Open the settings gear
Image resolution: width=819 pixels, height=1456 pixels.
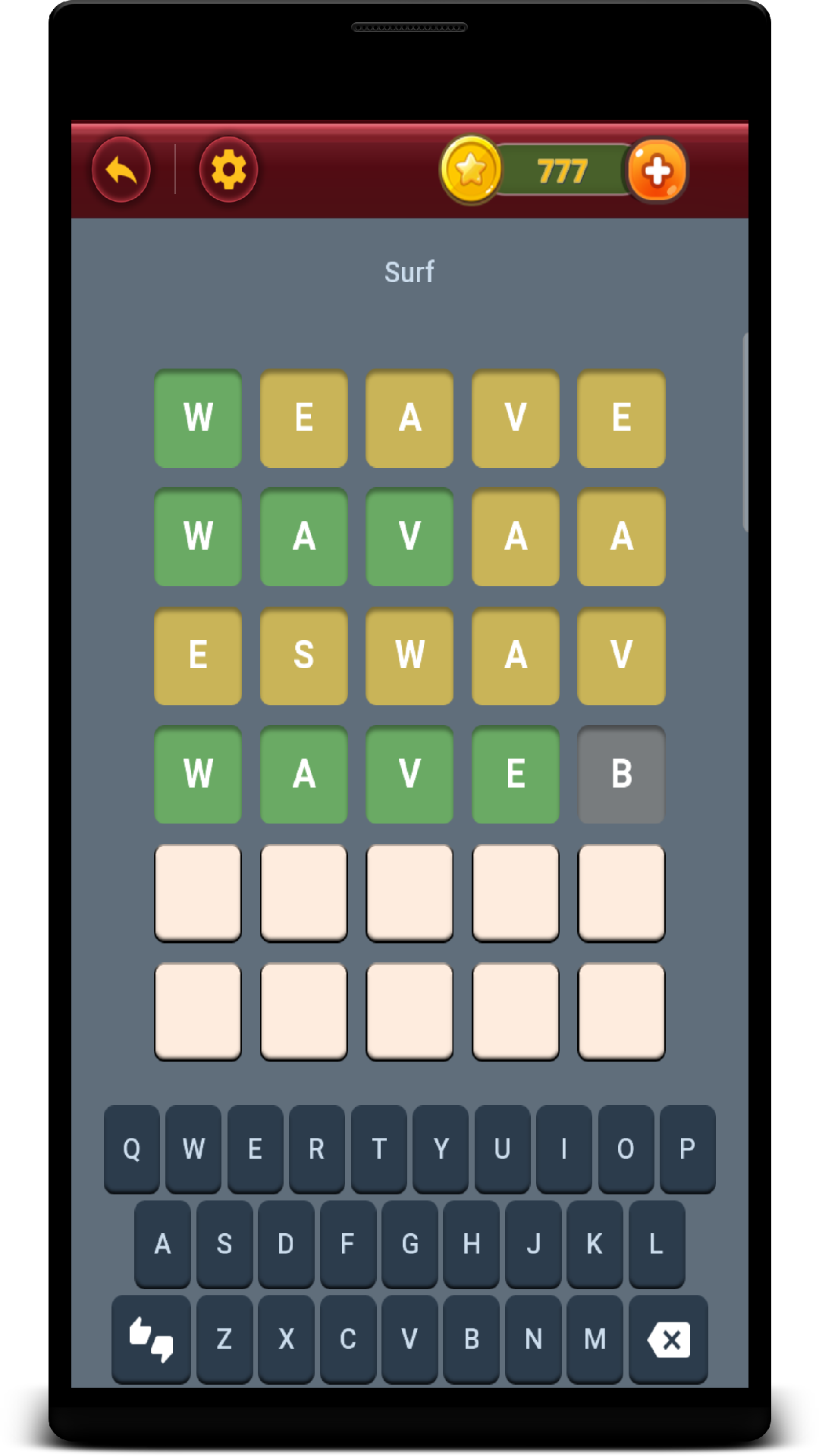228,170
